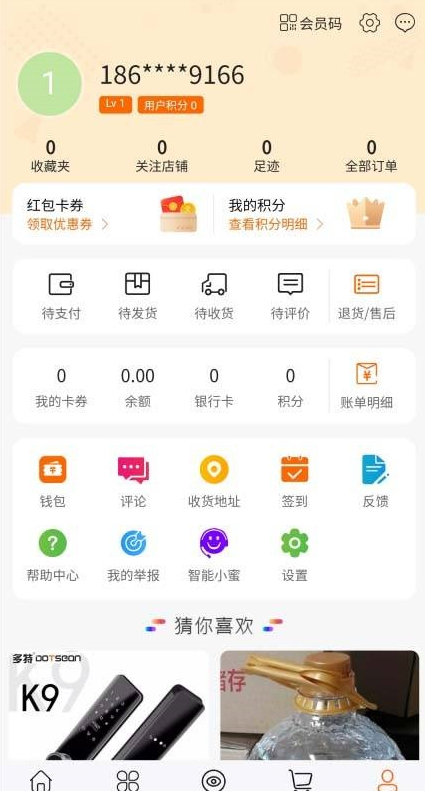Open 反馈 feedback
This screenshot has width=425, height=791.
376,481
